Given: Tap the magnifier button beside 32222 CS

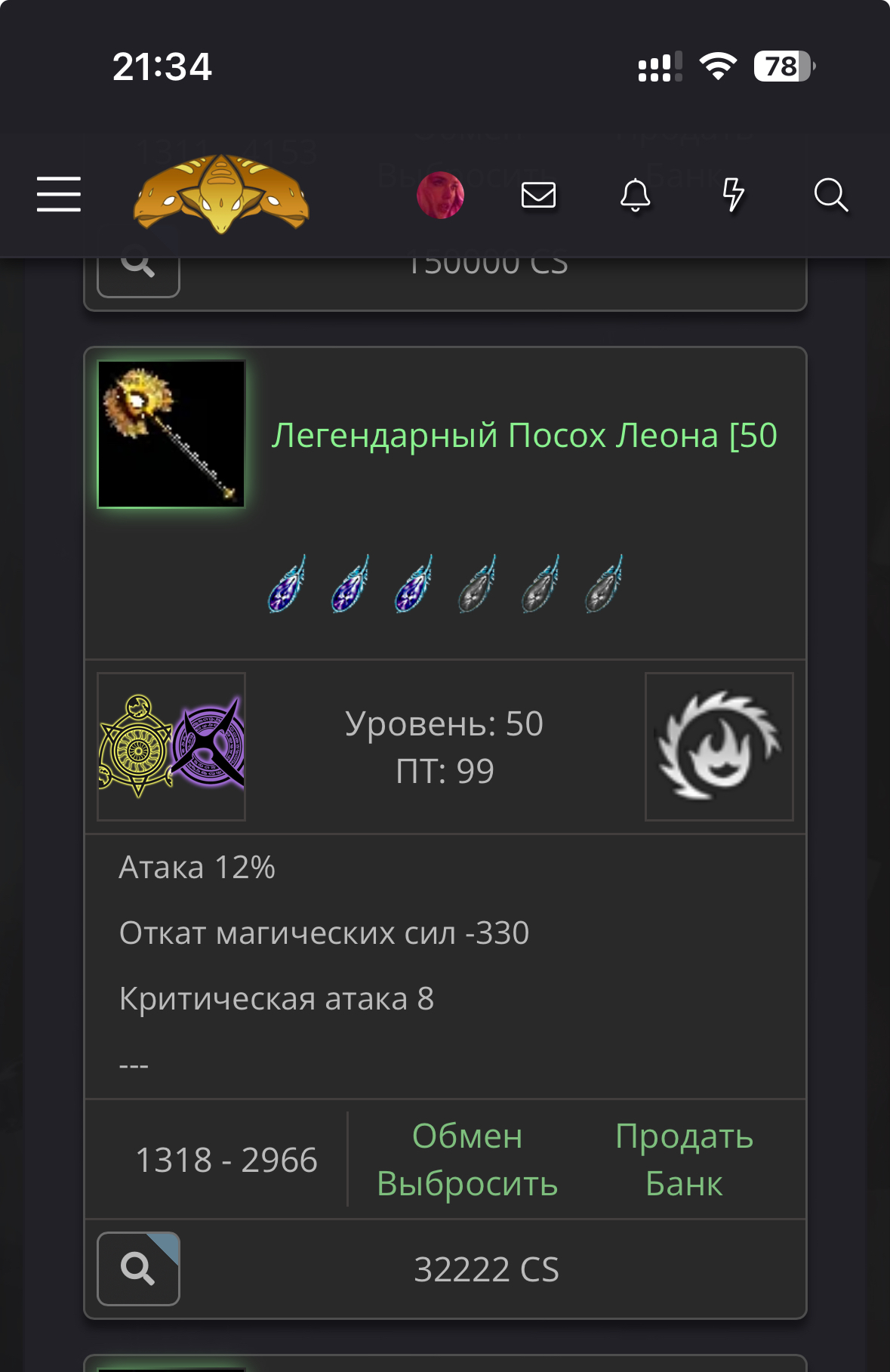Looking at the screenshot, I should pyautogui.click(x=139, y=1269).
